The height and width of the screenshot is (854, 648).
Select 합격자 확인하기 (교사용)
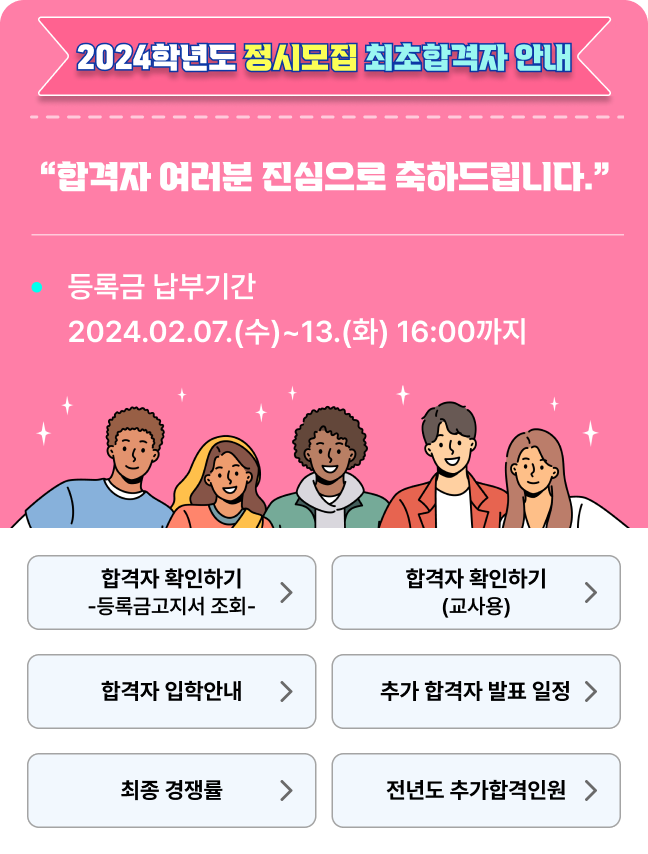[475, 592]
